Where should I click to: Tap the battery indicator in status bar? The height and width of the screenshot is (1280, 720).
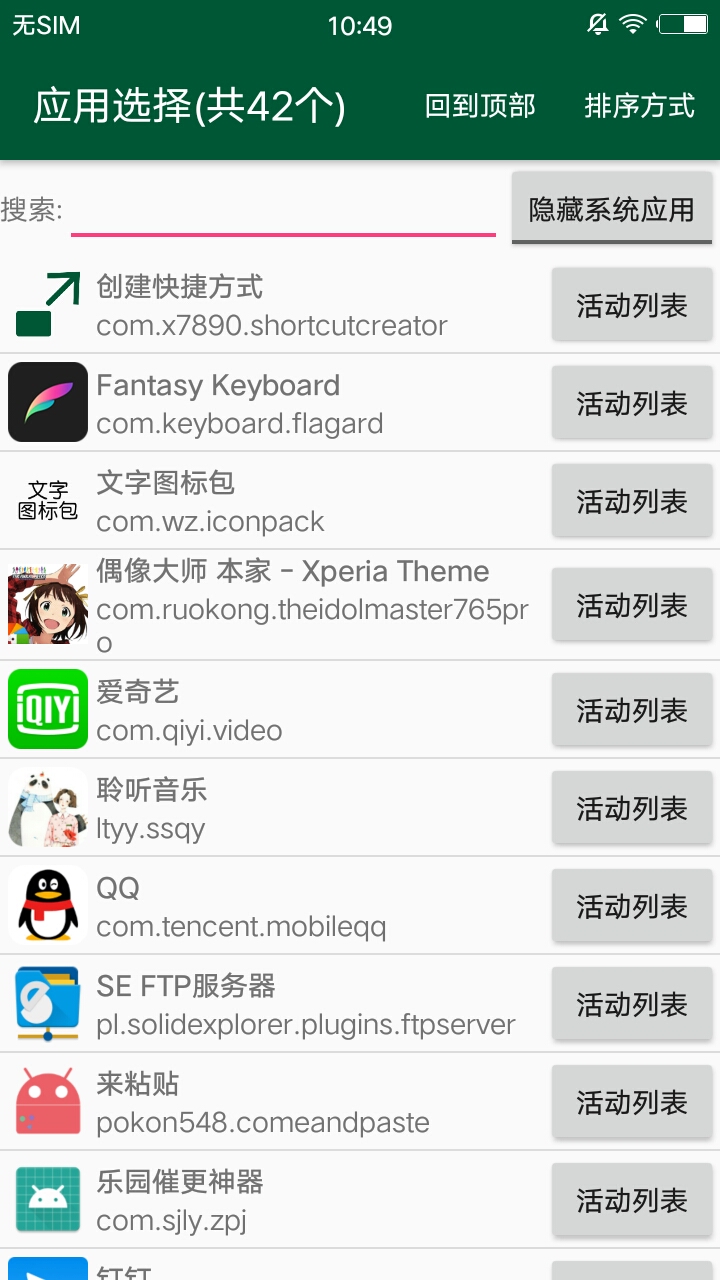pos(686,25)
